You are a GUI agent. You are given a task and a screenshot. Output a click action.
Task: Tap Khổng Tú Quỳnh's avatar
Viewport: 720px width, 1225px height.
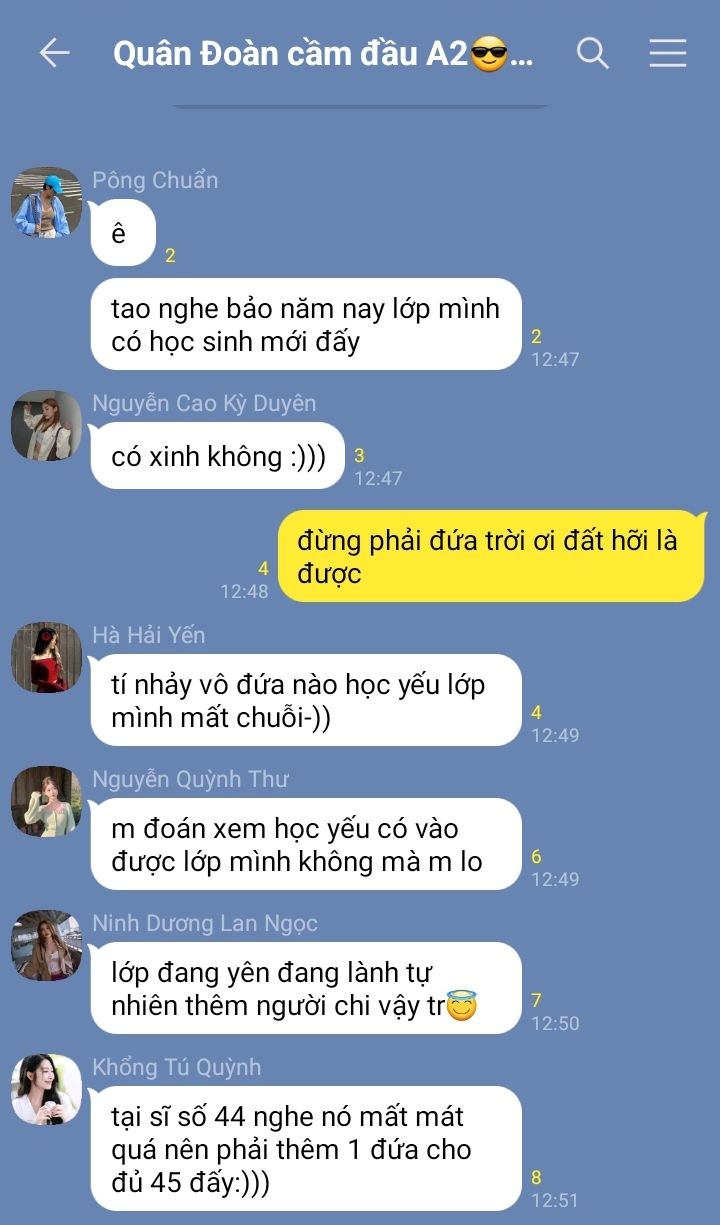pos(46,1089)
